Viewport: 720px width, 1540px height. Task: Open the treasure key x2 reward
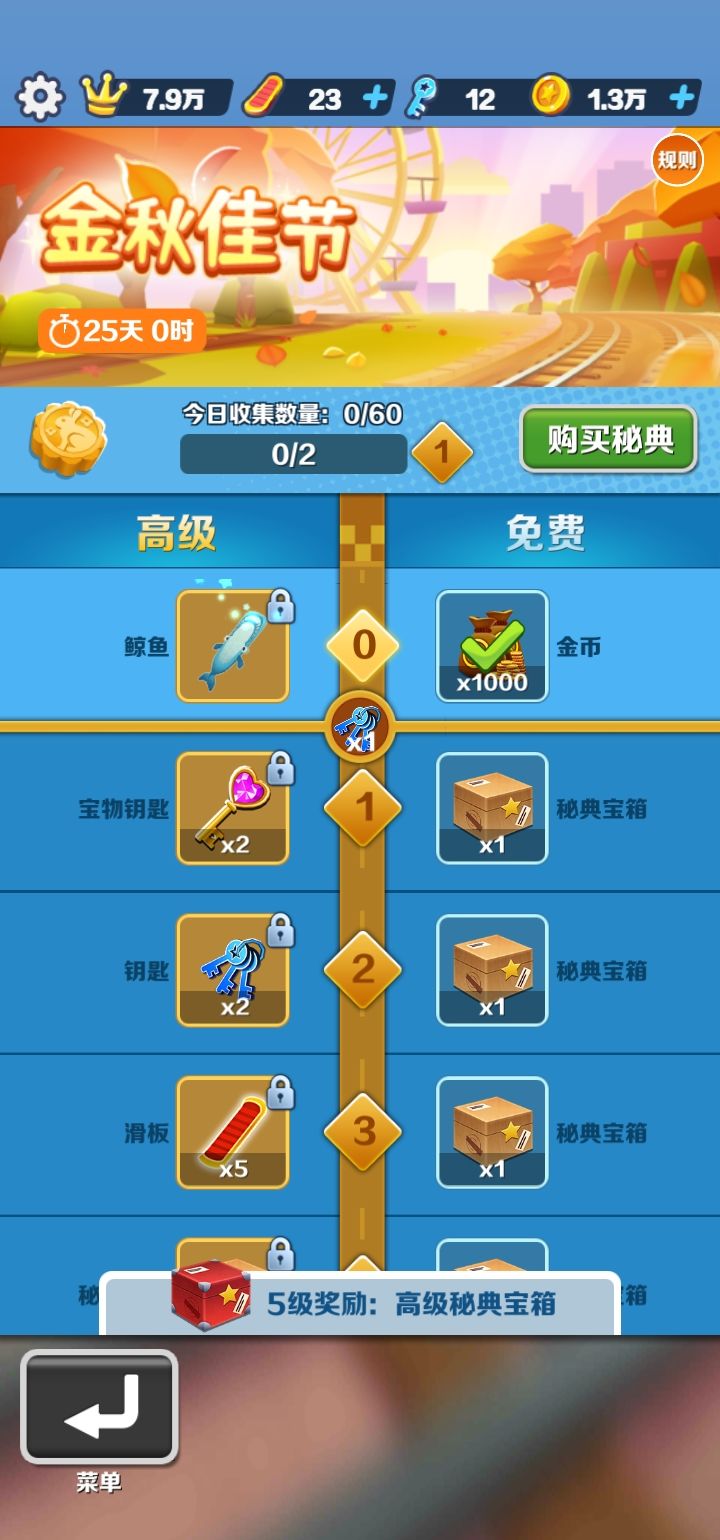[x=232, y=810]
